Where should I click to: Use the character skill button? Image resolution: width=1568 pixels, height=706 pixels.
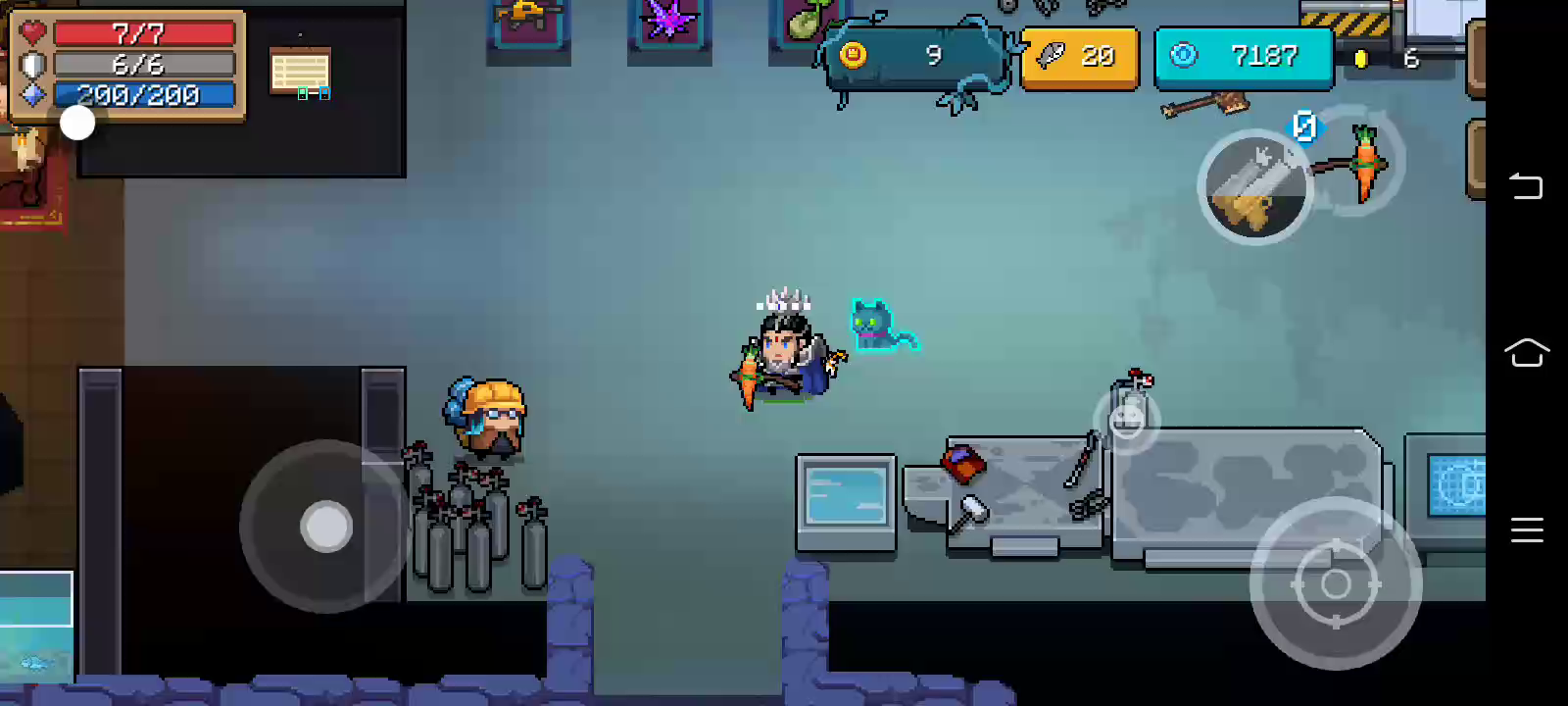1254,186
